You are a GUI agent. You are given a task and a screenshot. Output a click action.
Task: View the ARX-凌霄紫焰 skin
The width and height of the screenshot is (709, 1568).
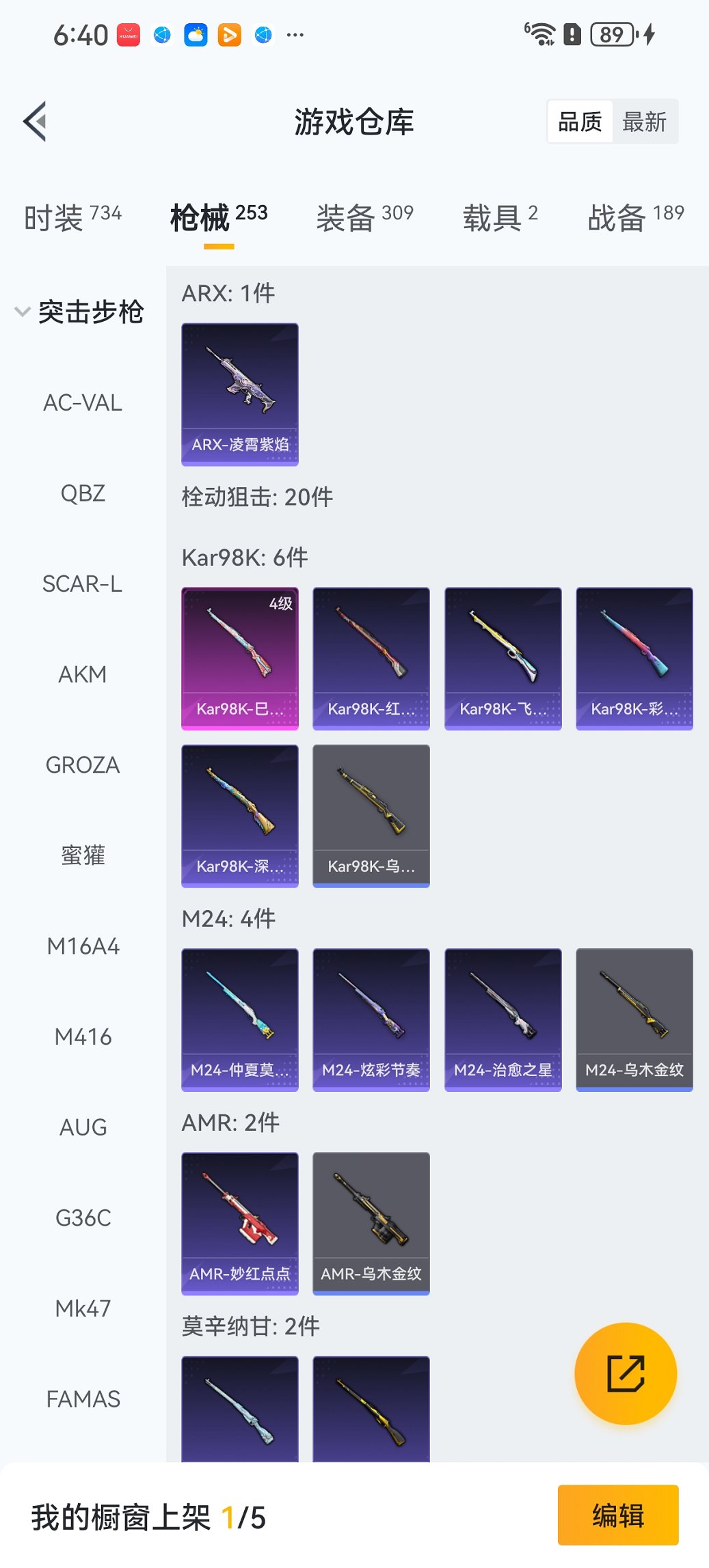pyautogui.click(x=239, y=394)
